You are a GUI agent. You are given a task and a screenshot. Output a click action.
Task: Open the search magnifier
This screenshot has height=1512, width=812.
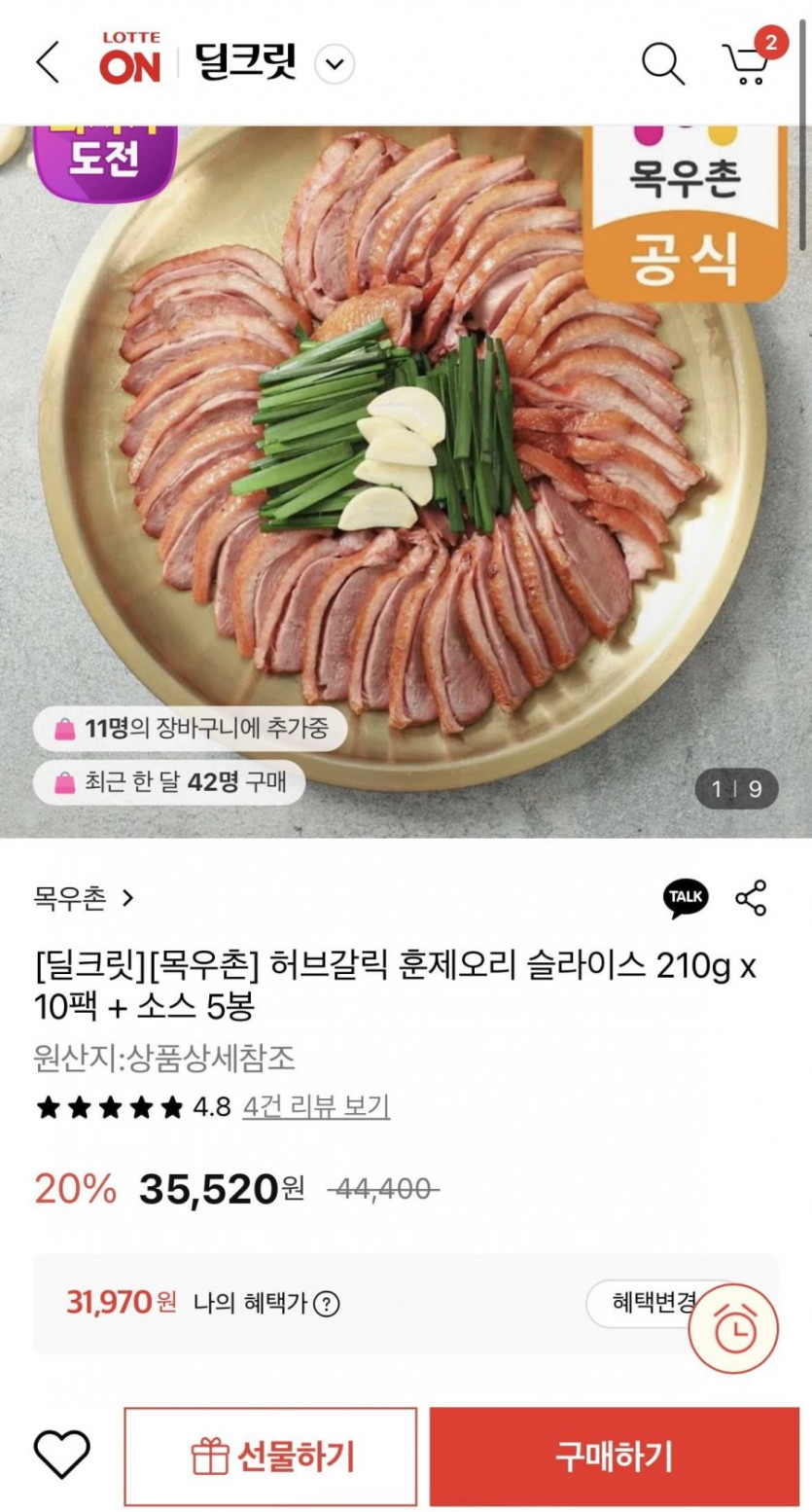pos(662,63)
